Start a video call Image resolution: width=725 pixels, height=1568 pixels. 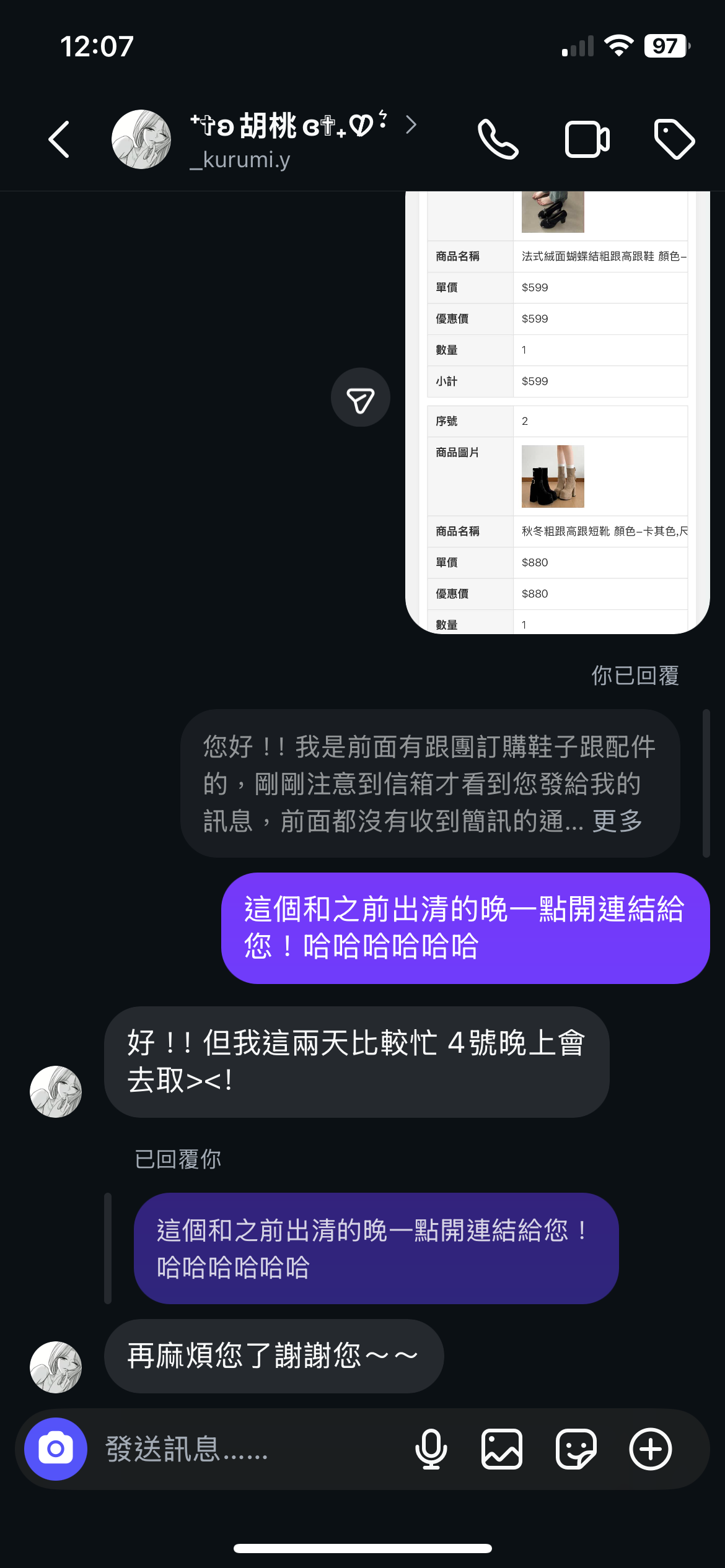click(x=586, y=139)
